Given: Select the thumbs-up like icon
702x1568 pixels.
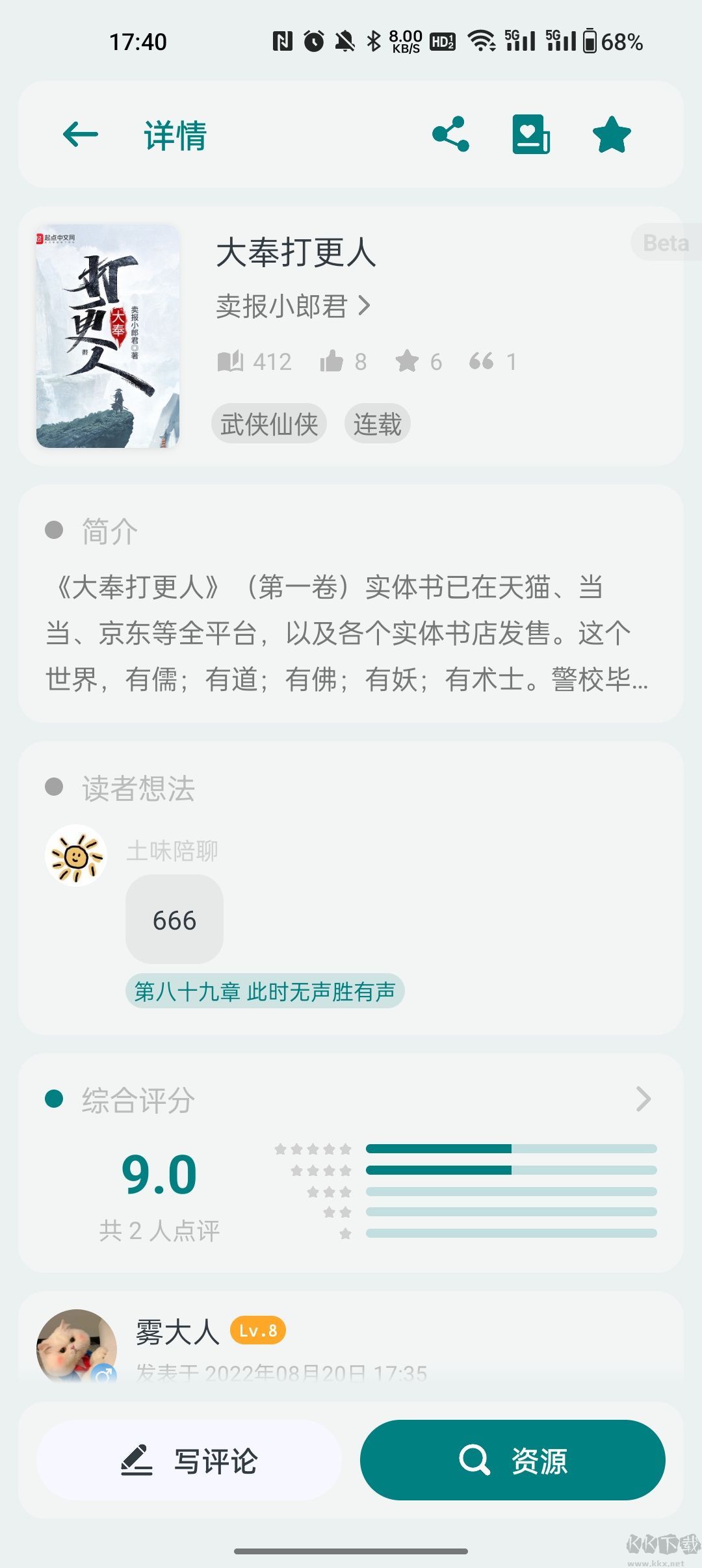Looking at the screenshot, I should [333, 360].
